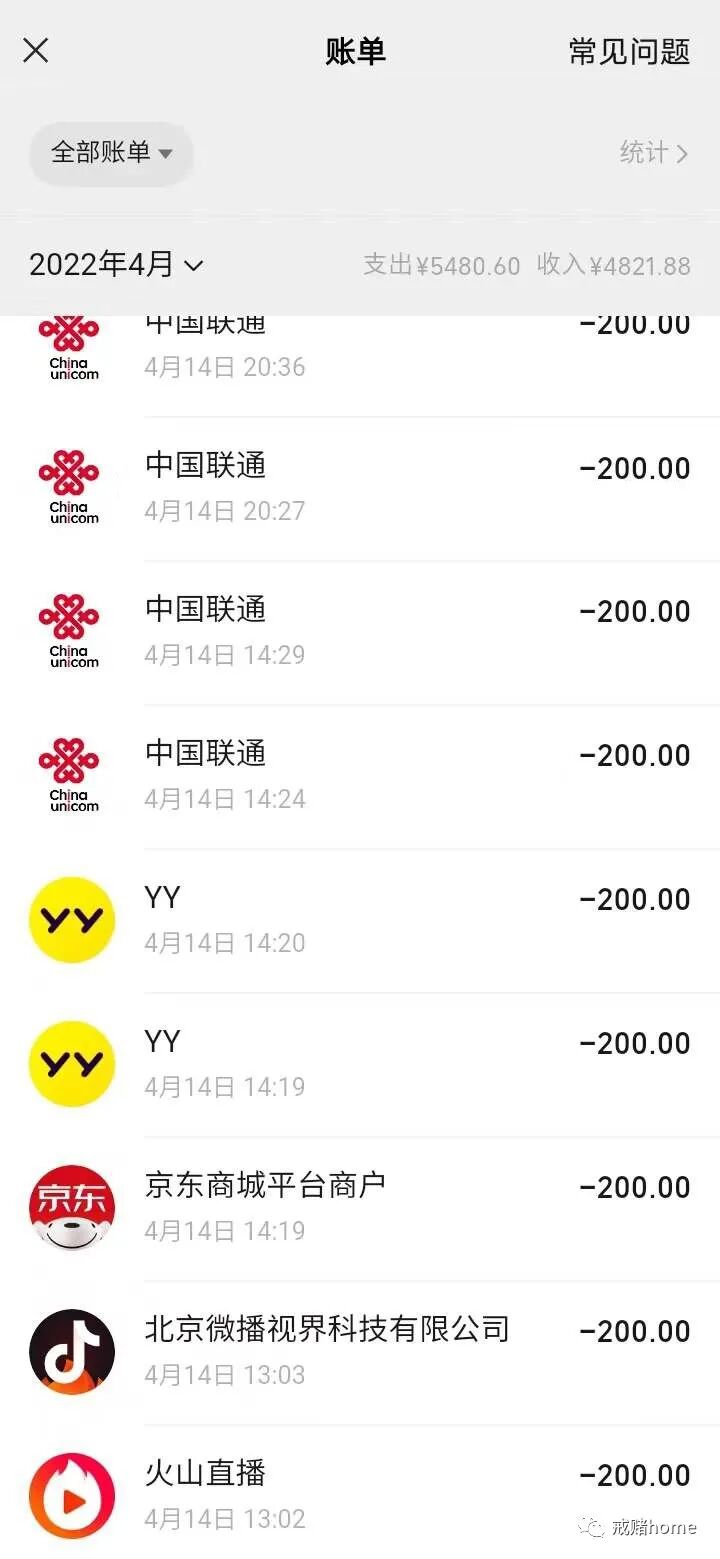
Task: Close the 账单 page
Action: coord(36,51)
